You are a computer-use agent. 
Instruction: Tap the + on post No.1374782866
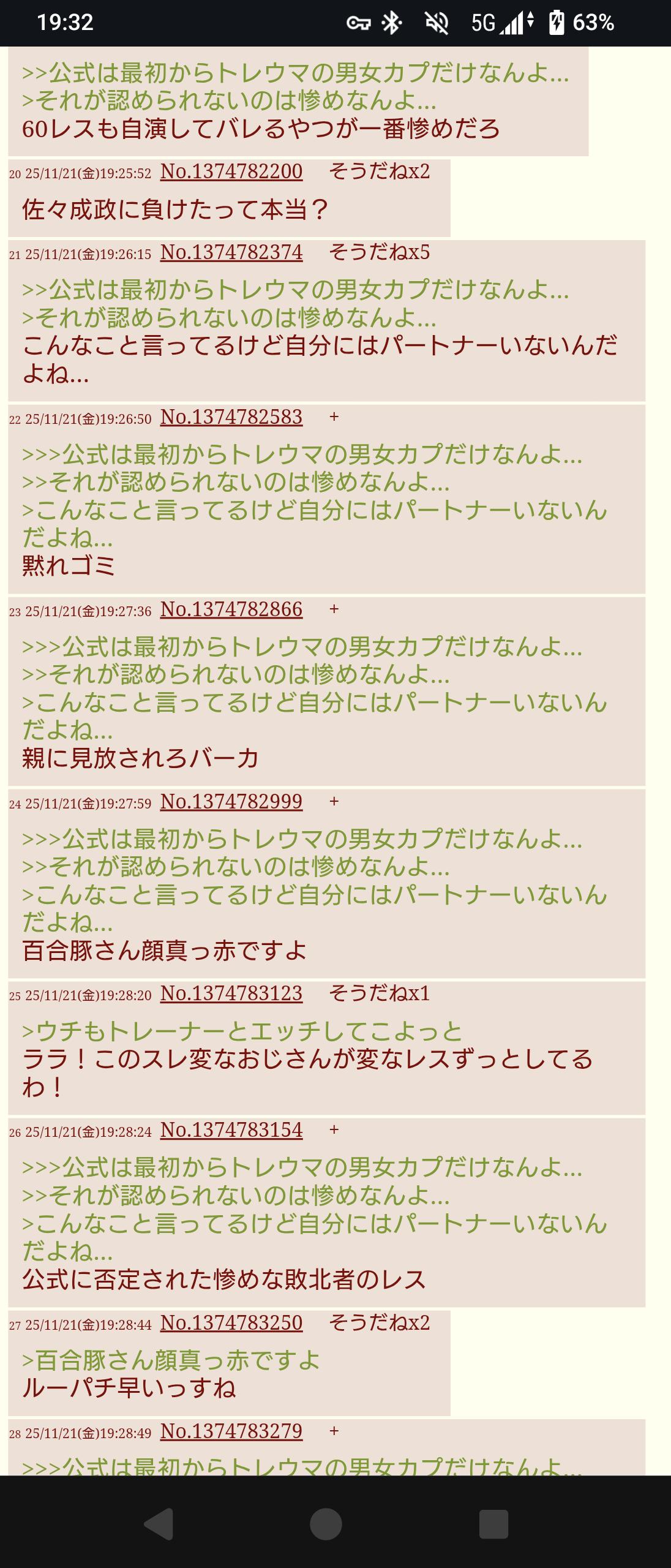pyautogui.click(x=334, y=609)
